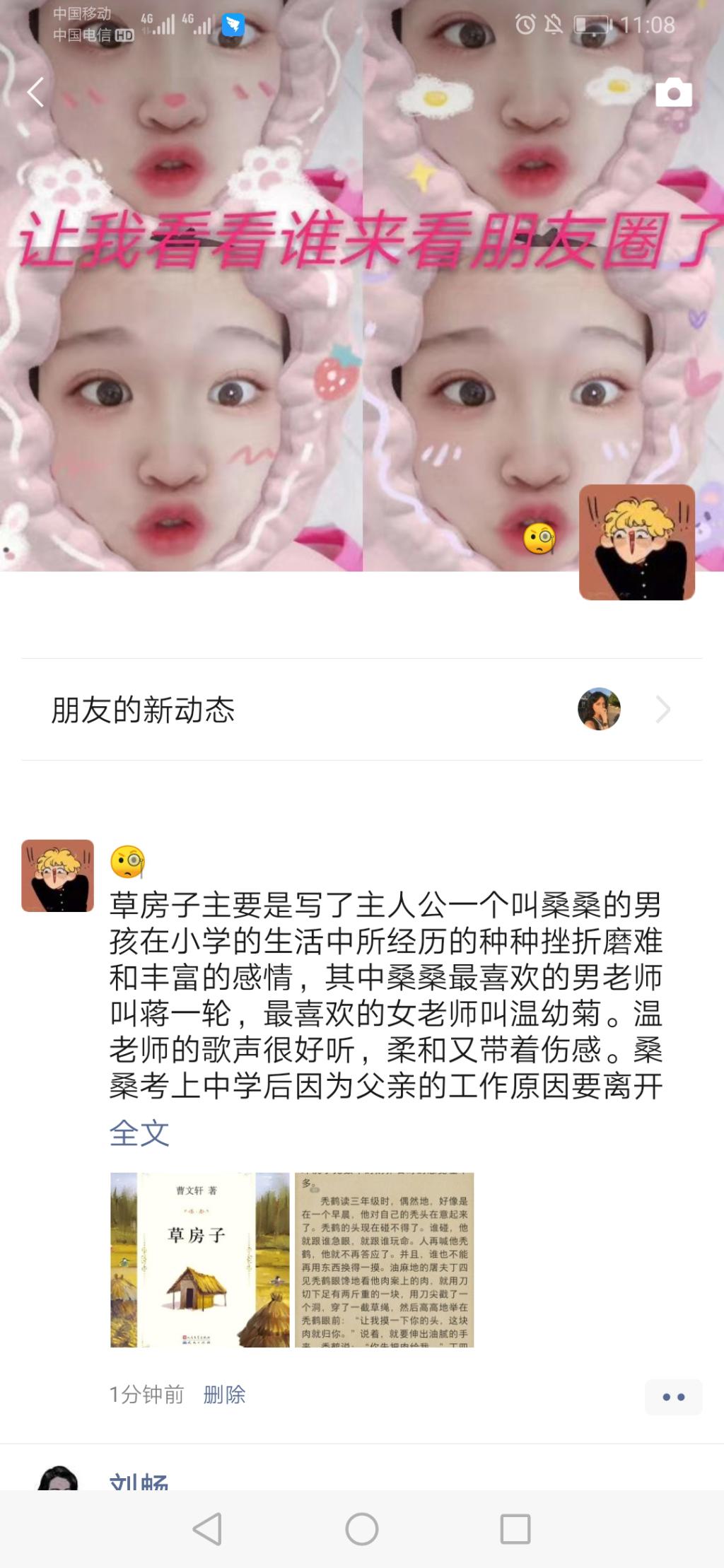724x1568 pixels.
Task: View the 草房子 book cover image
Action: point(200,1260)
